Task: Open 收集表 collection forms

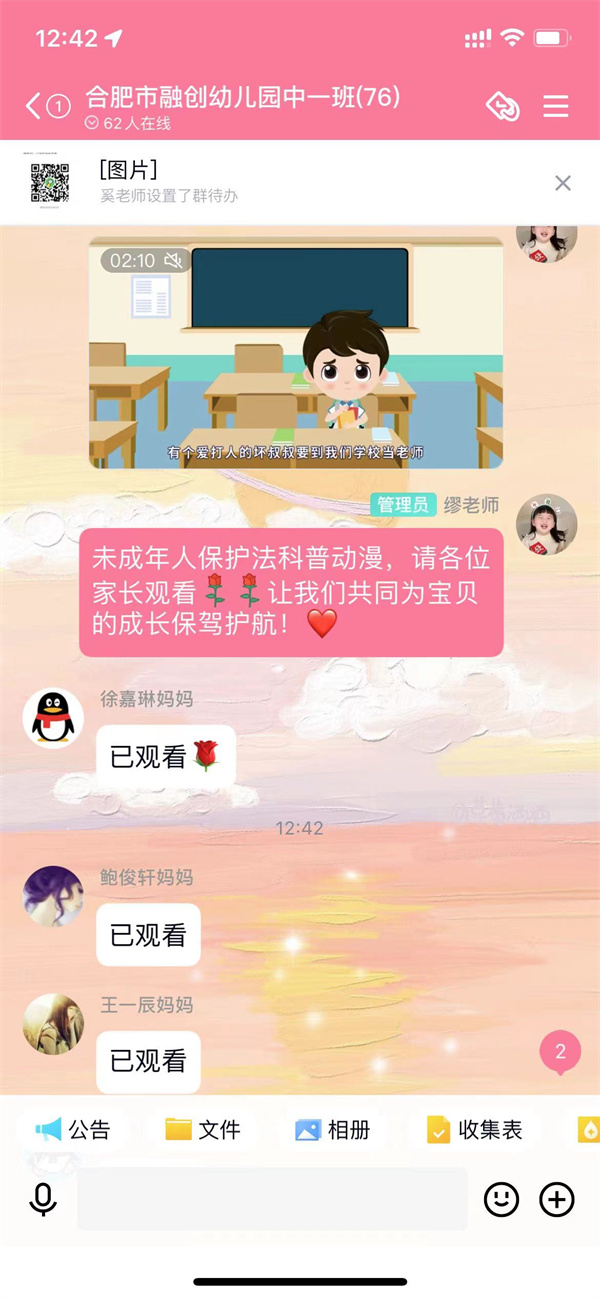Action: (475, 1130)
